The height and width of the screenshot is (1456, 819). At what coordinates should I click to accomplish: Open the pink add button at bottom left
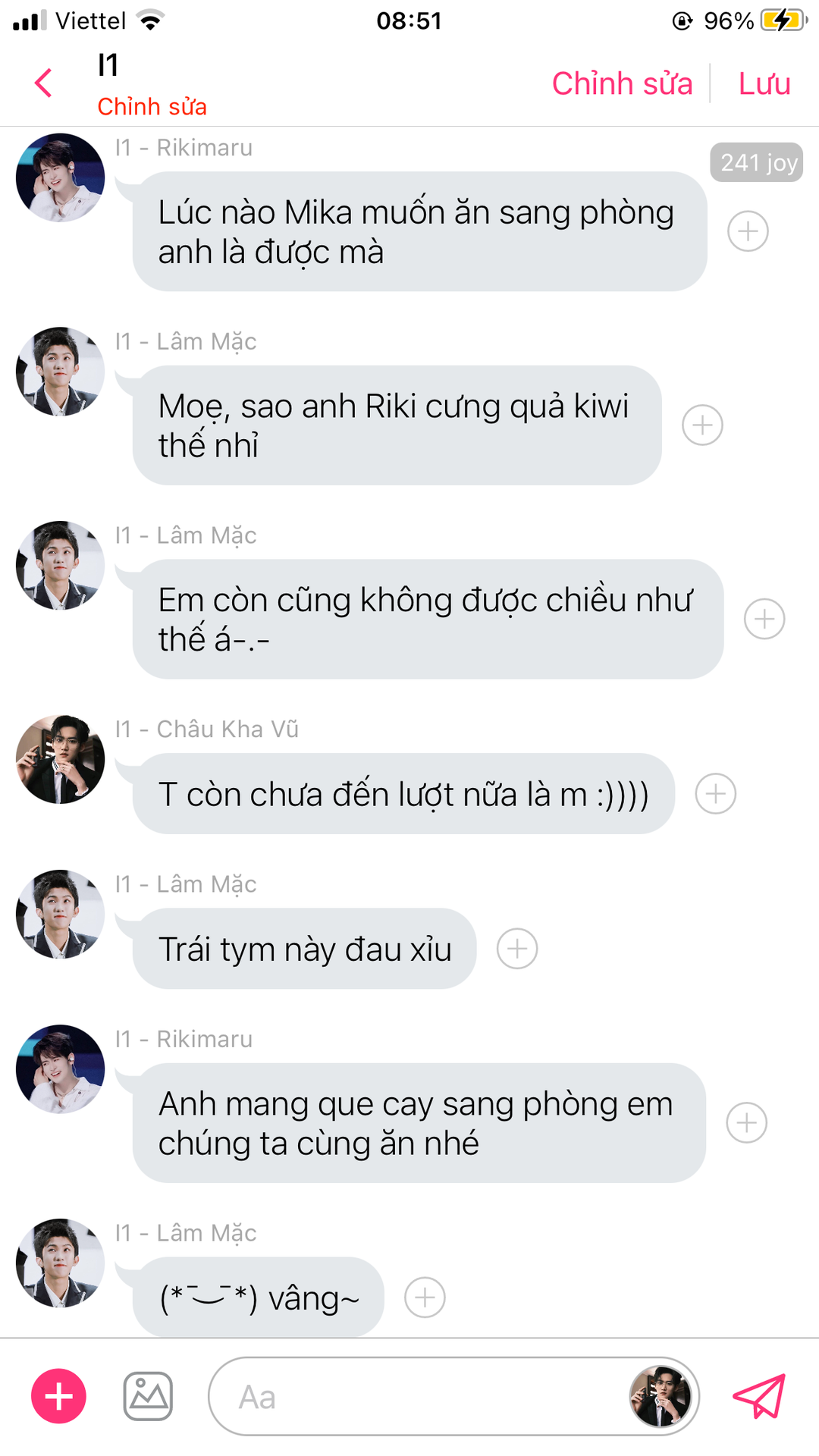point(58,1396)
